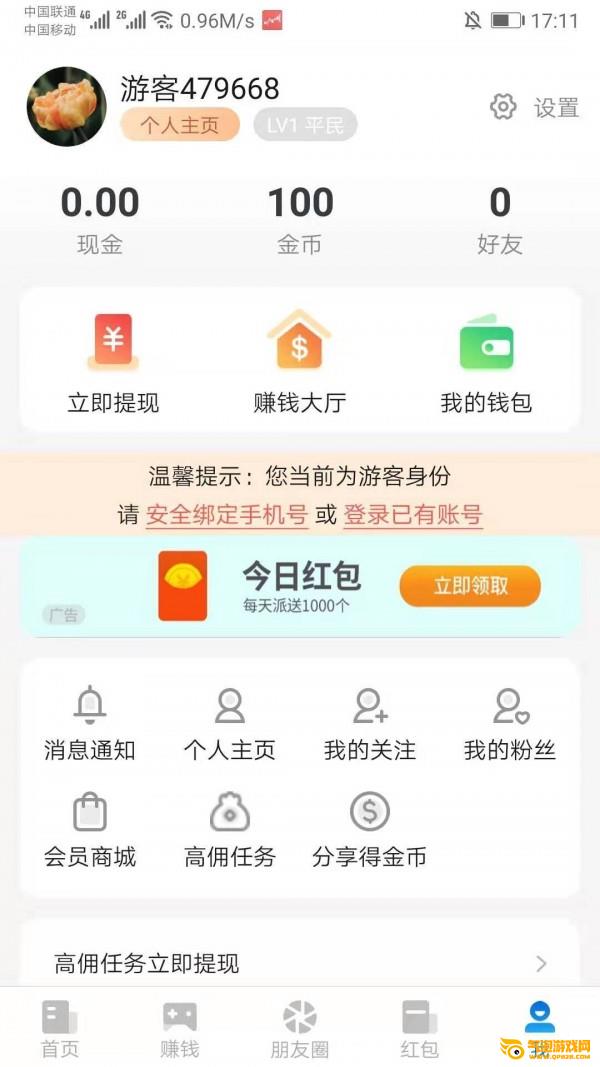Screen dimensions: 600x1067
Task: Open 设置 settings via gear icon
Action: click(534, 107)
